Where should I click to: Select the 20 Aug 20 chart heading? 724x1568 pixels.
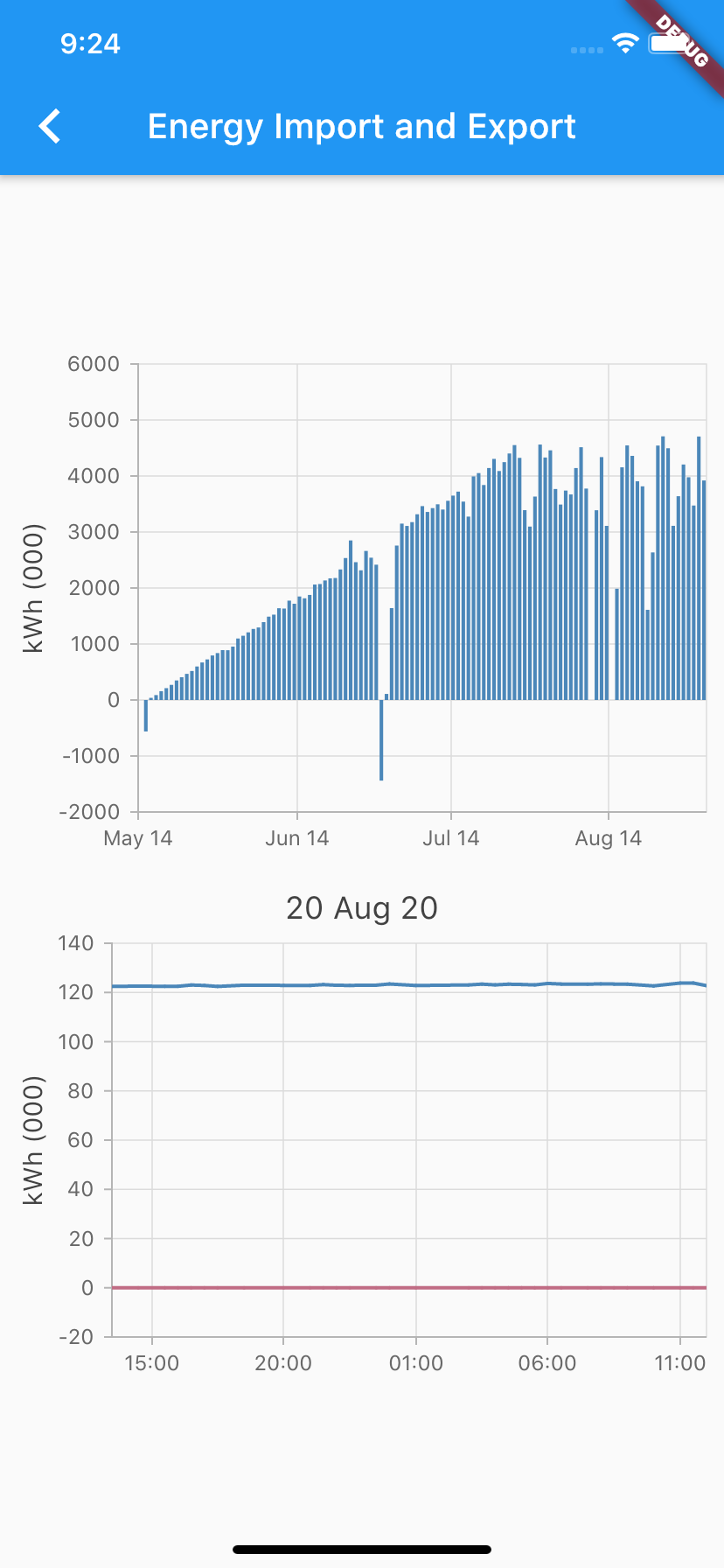[x=362, y=908]
